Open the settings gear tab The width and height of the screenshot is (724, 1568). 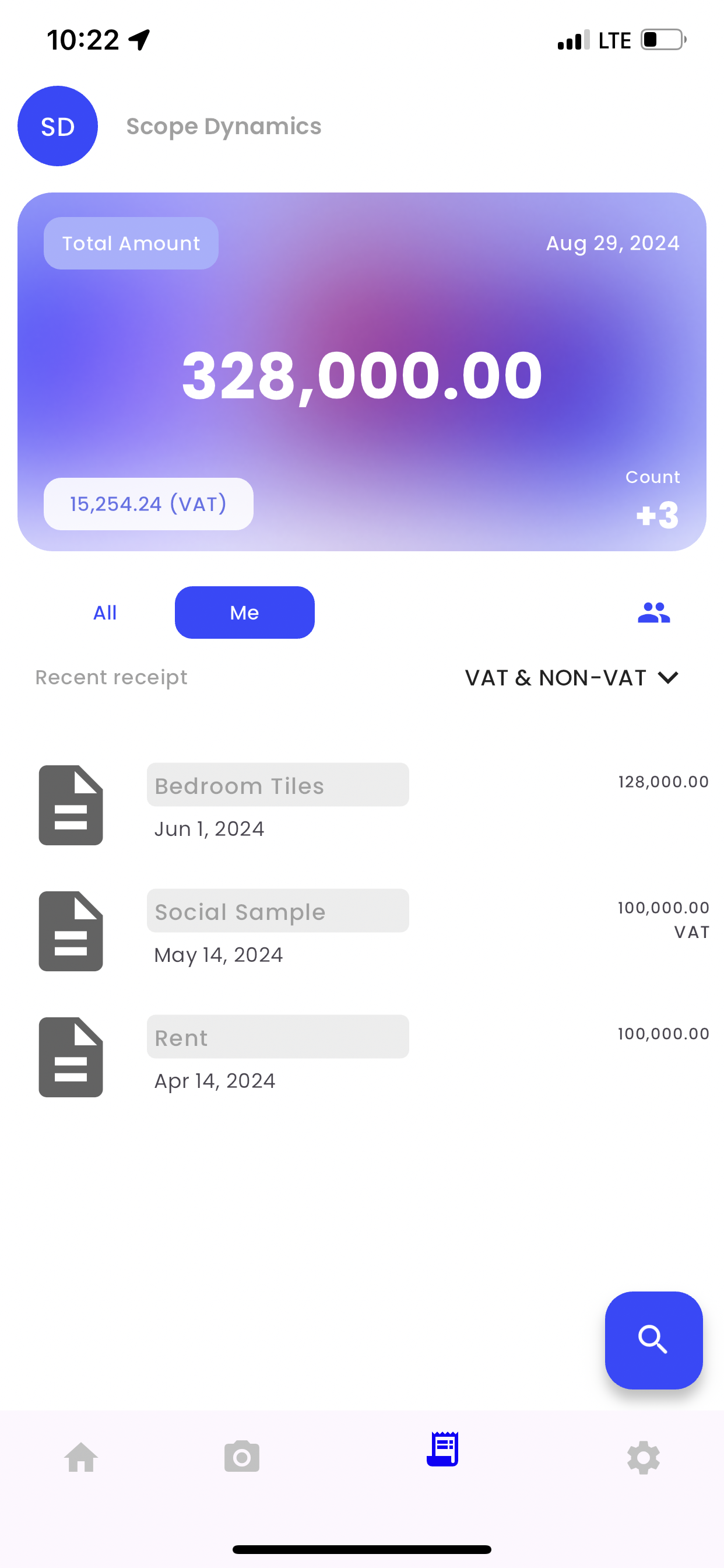[643, 1457]
